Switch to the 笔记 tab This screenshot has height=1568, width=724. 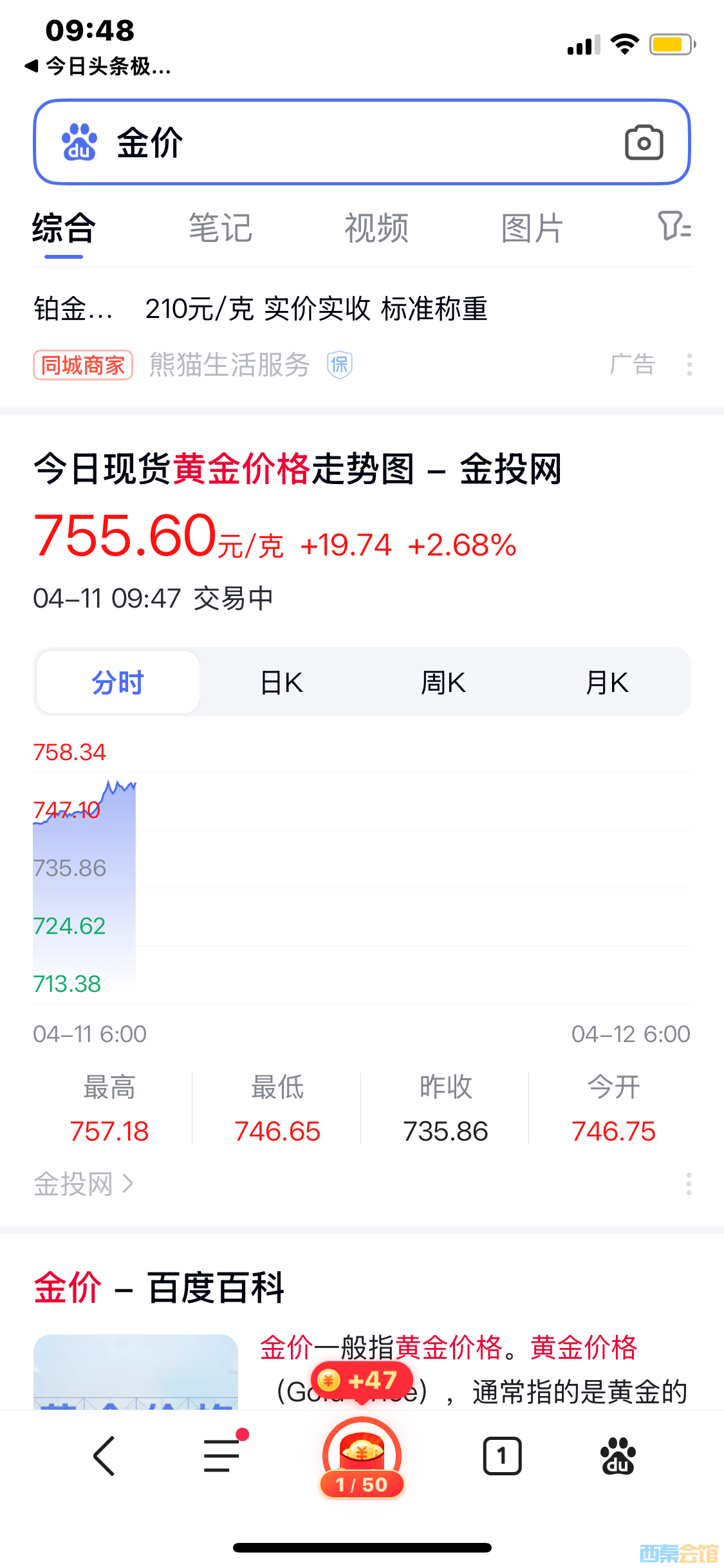(220, 229)
